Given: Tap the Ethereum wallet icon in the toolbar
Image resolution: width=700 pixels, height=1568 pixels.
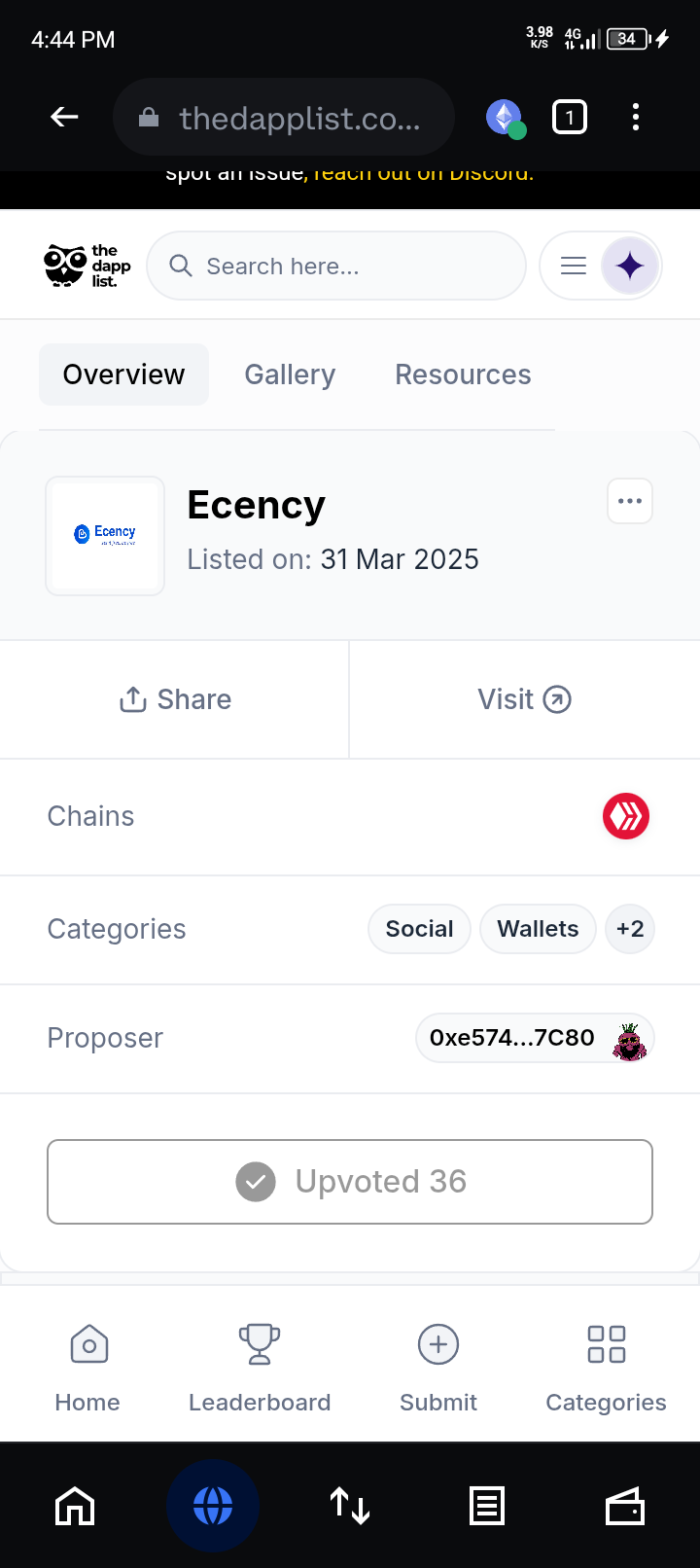Looking at the screenshot, I should tap(505, 119).
